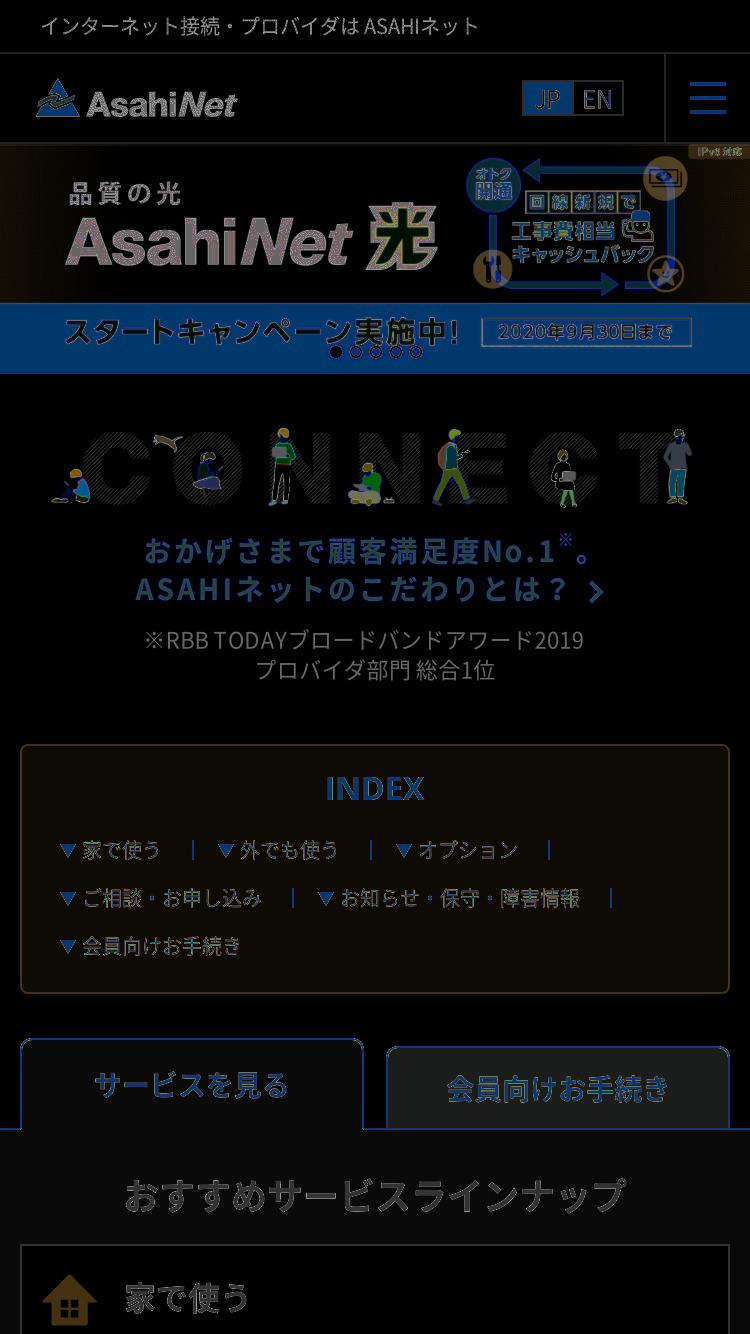This screenshot has width=750, height=1334.
Task: Jump to オプション in the INDEX
Action: tap(456, 850)
